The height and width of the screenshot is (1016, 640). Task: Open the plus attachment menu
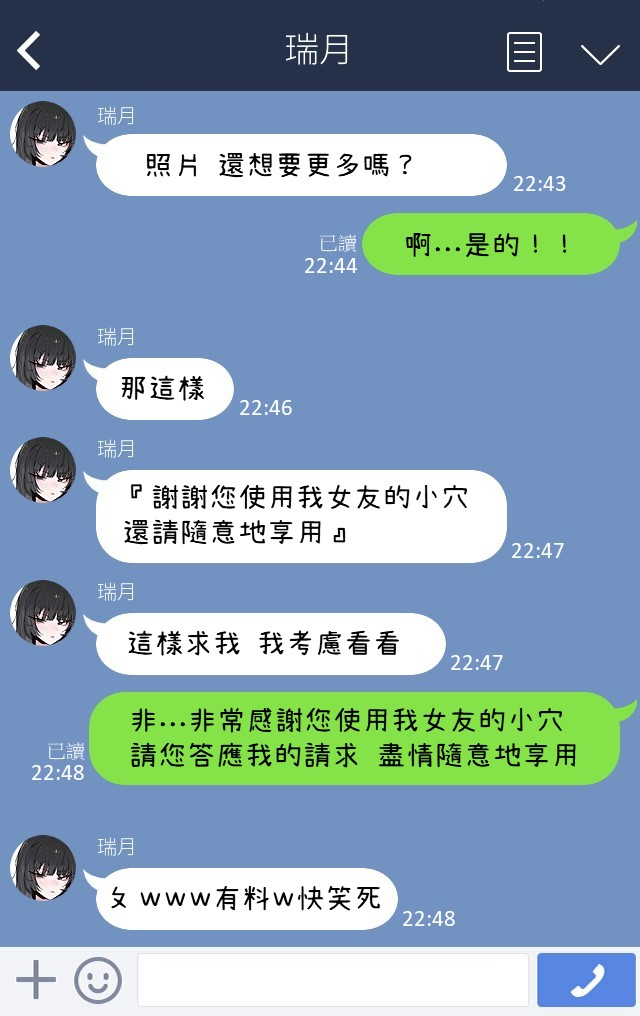(x=36, y=980)
